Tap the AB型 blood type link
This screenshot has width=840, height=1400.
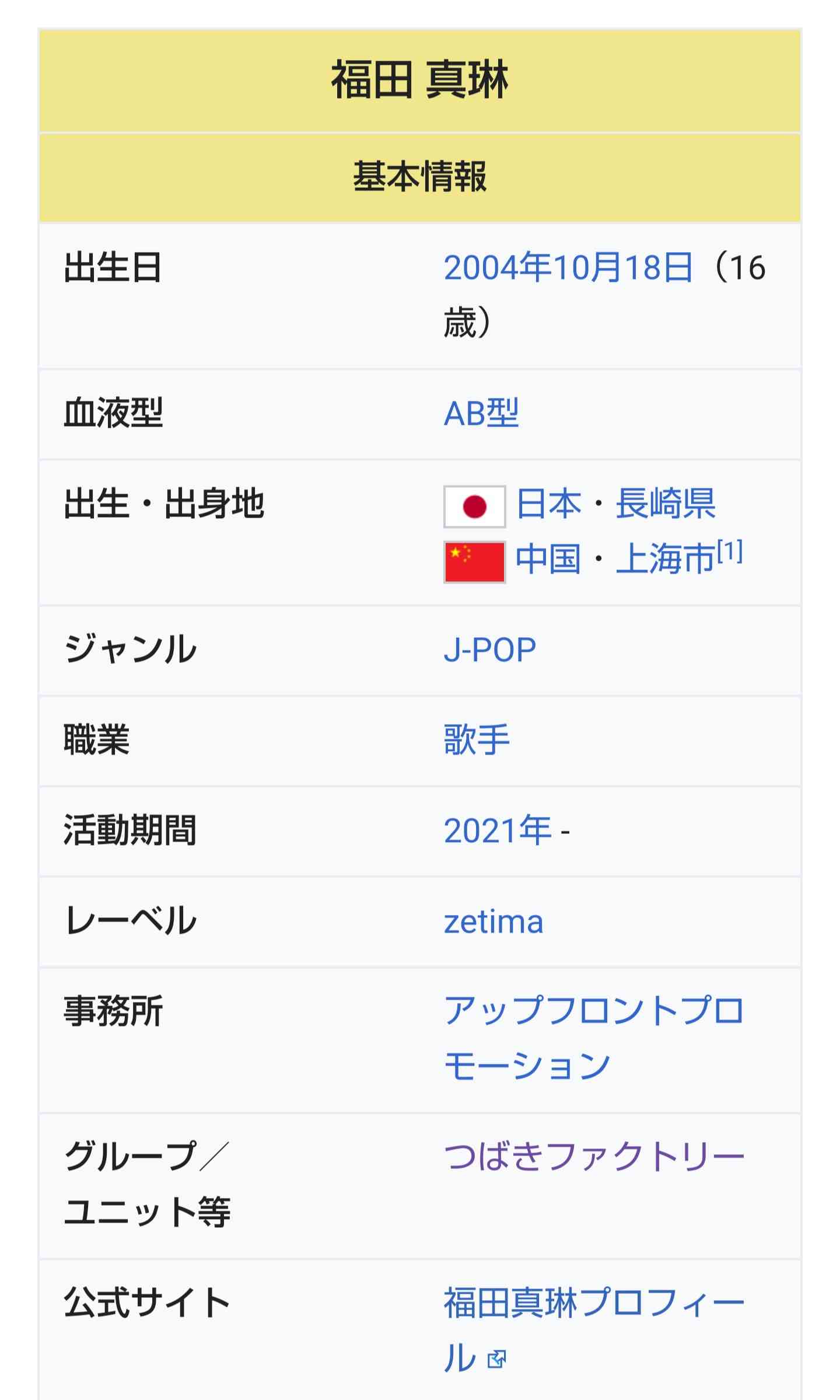pos(481,414)
